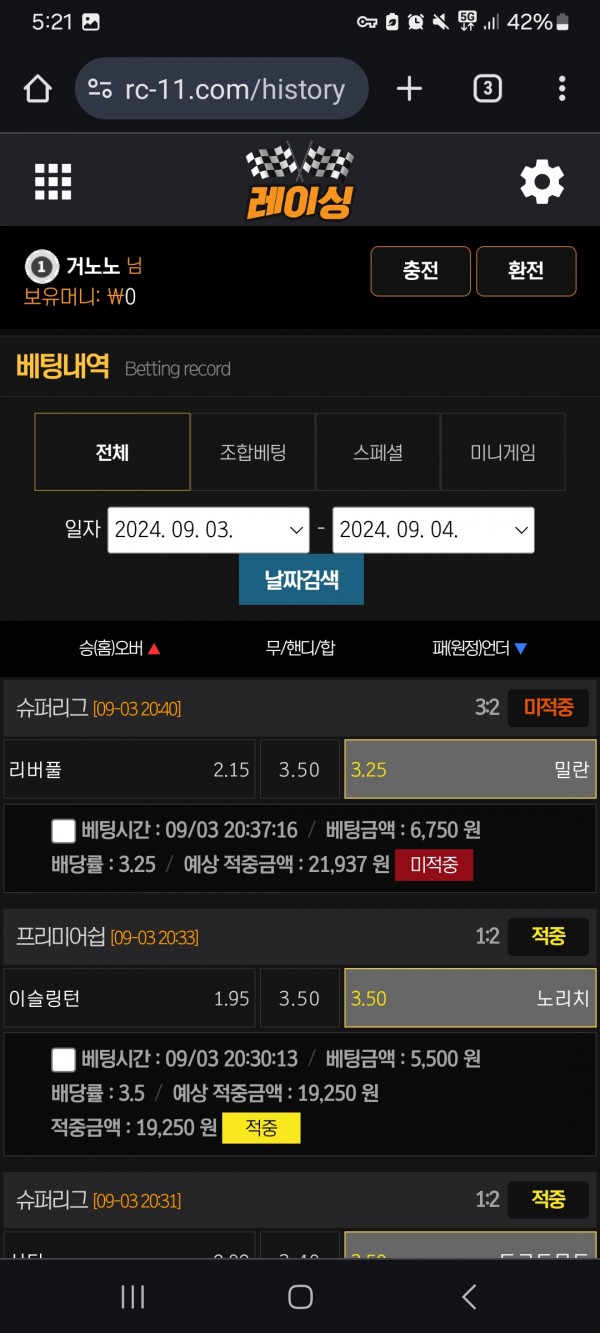Check the box for the 6,750 원 bet
Viewport: 600px width, 1333px height.
[x=63, y=830]
